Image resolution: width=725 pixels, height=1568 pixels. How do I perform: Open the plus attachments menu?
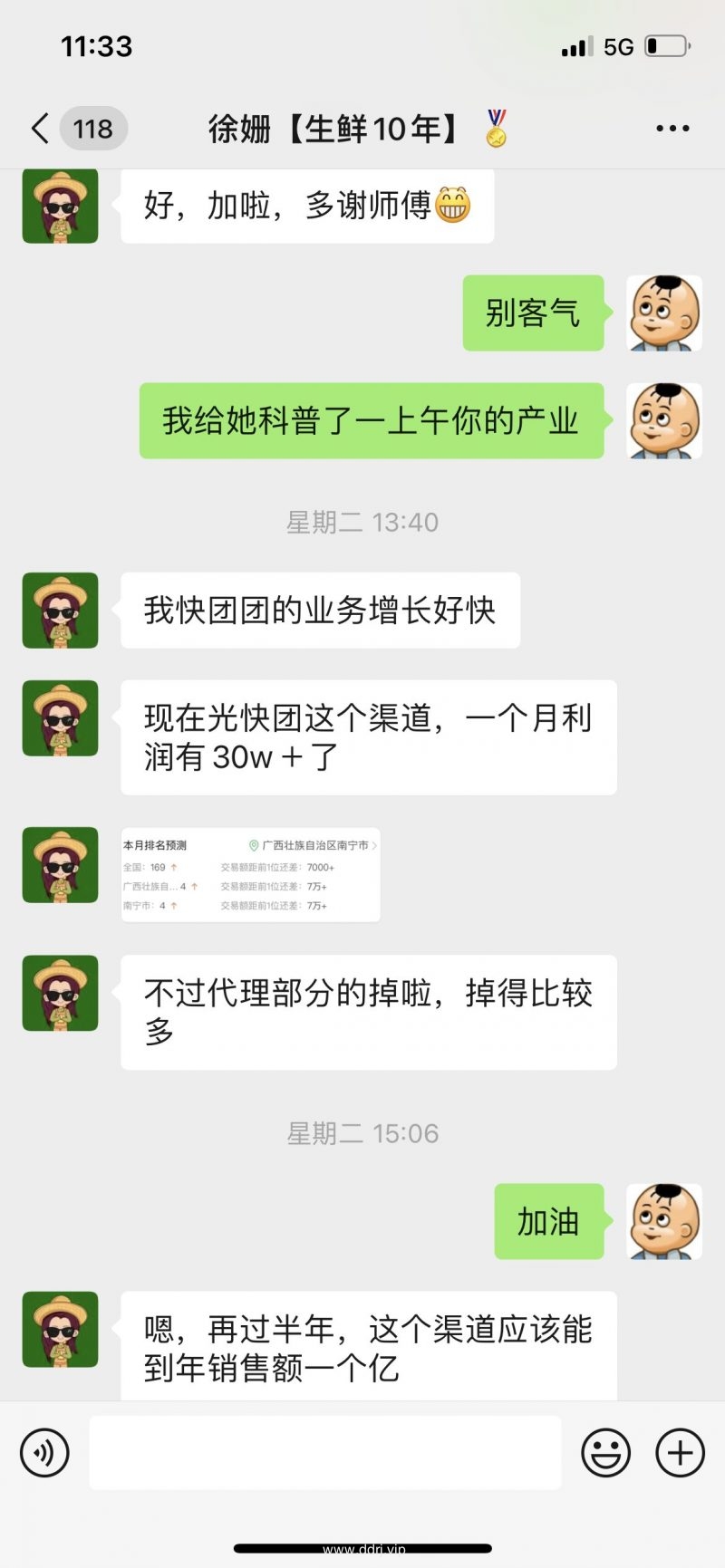680,1452
